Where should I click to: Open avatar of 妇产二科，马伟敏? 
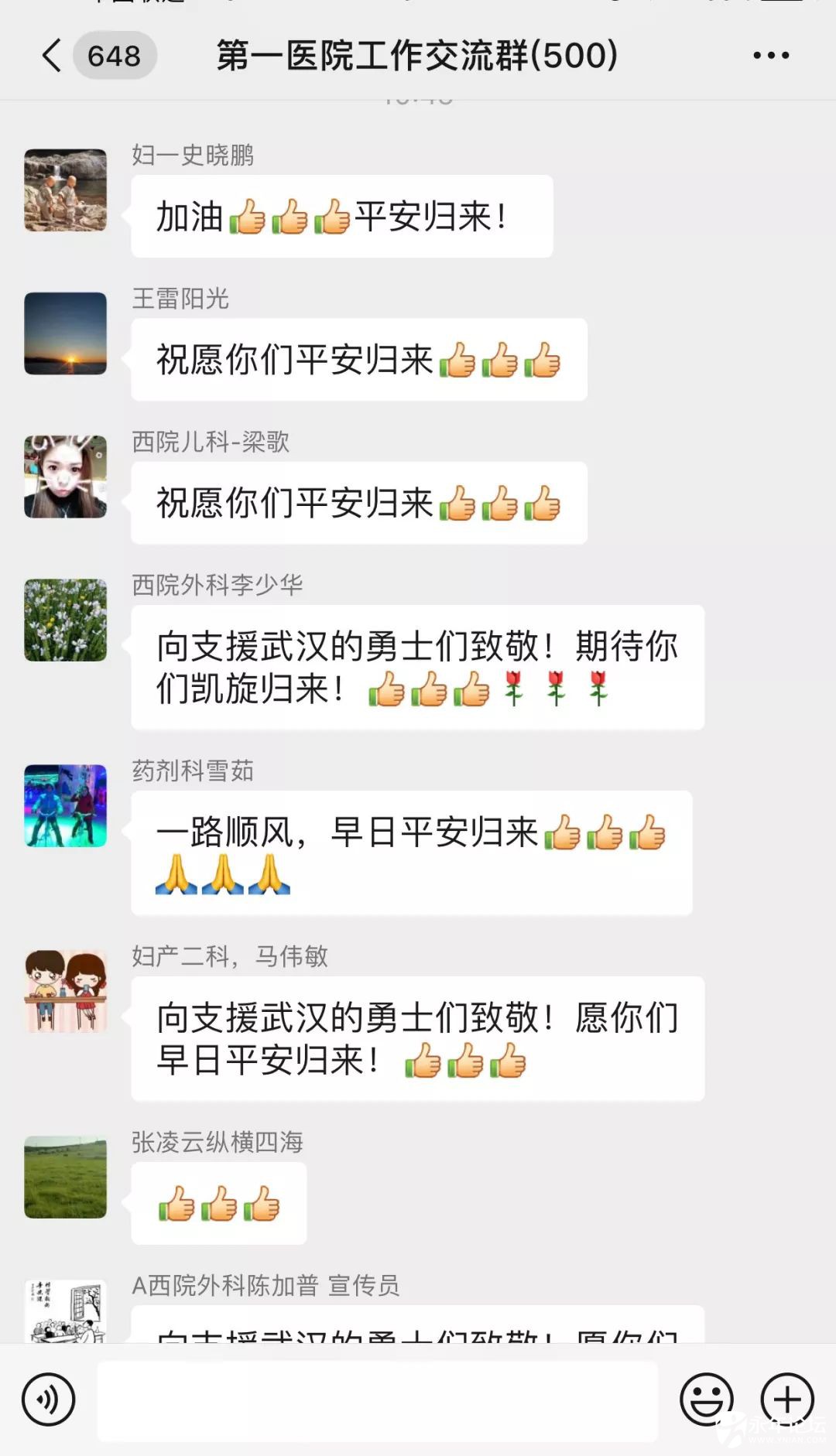(x=66, y=991)
